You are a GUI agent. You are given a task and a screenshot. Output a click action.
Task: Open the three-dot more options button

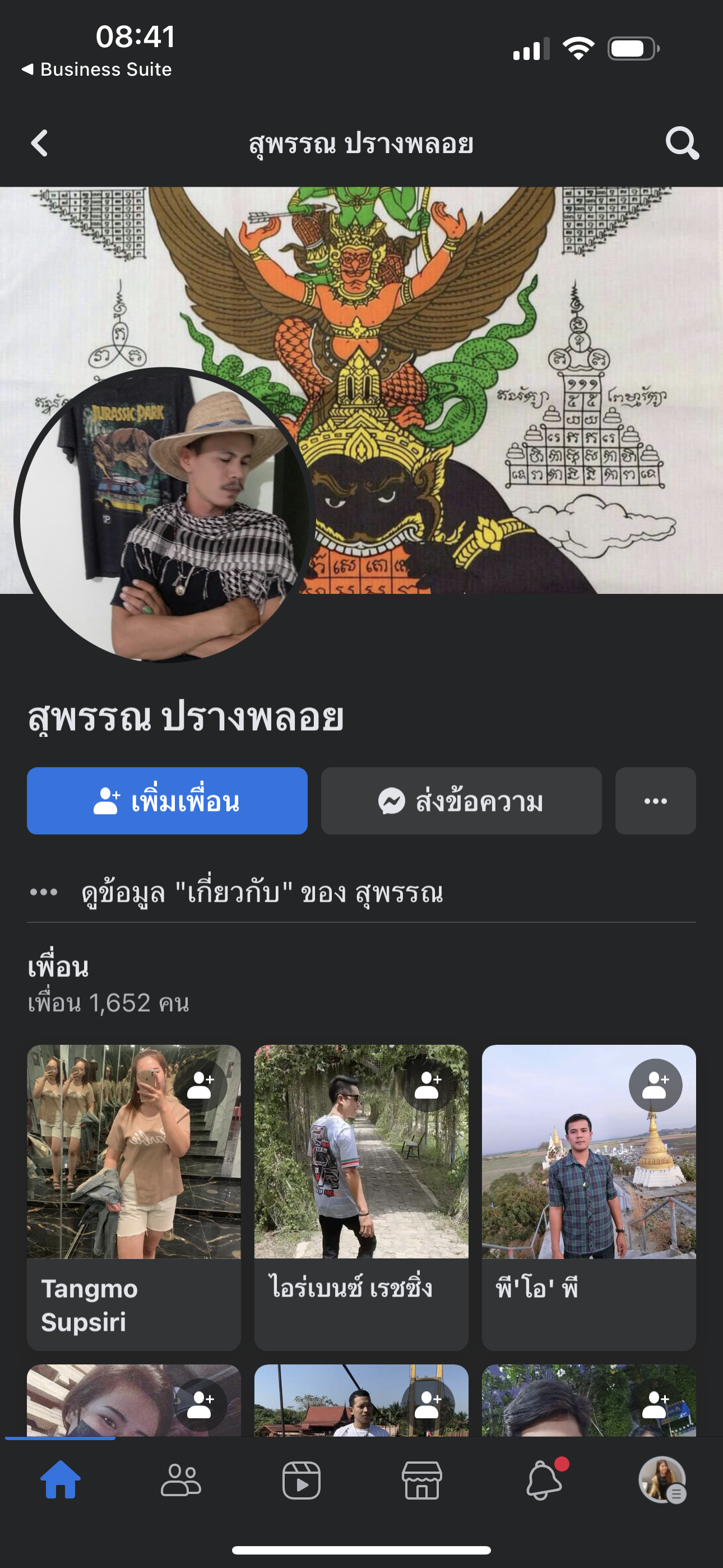click(x=655, y=800)
